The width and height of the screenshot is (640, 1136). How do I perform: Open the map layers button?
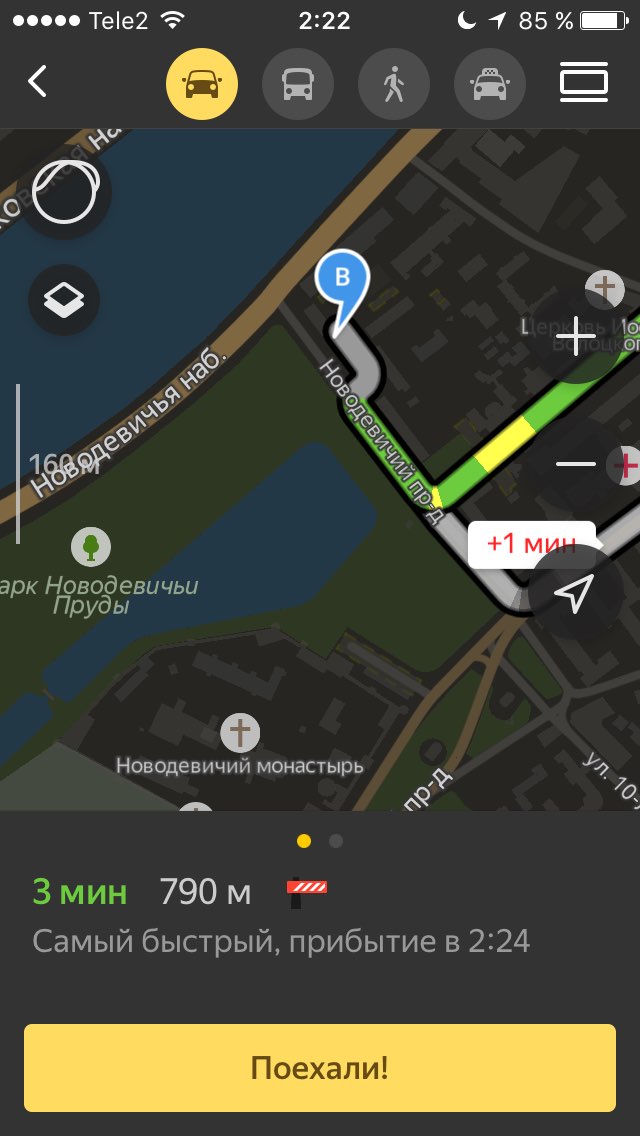point(64,300)
